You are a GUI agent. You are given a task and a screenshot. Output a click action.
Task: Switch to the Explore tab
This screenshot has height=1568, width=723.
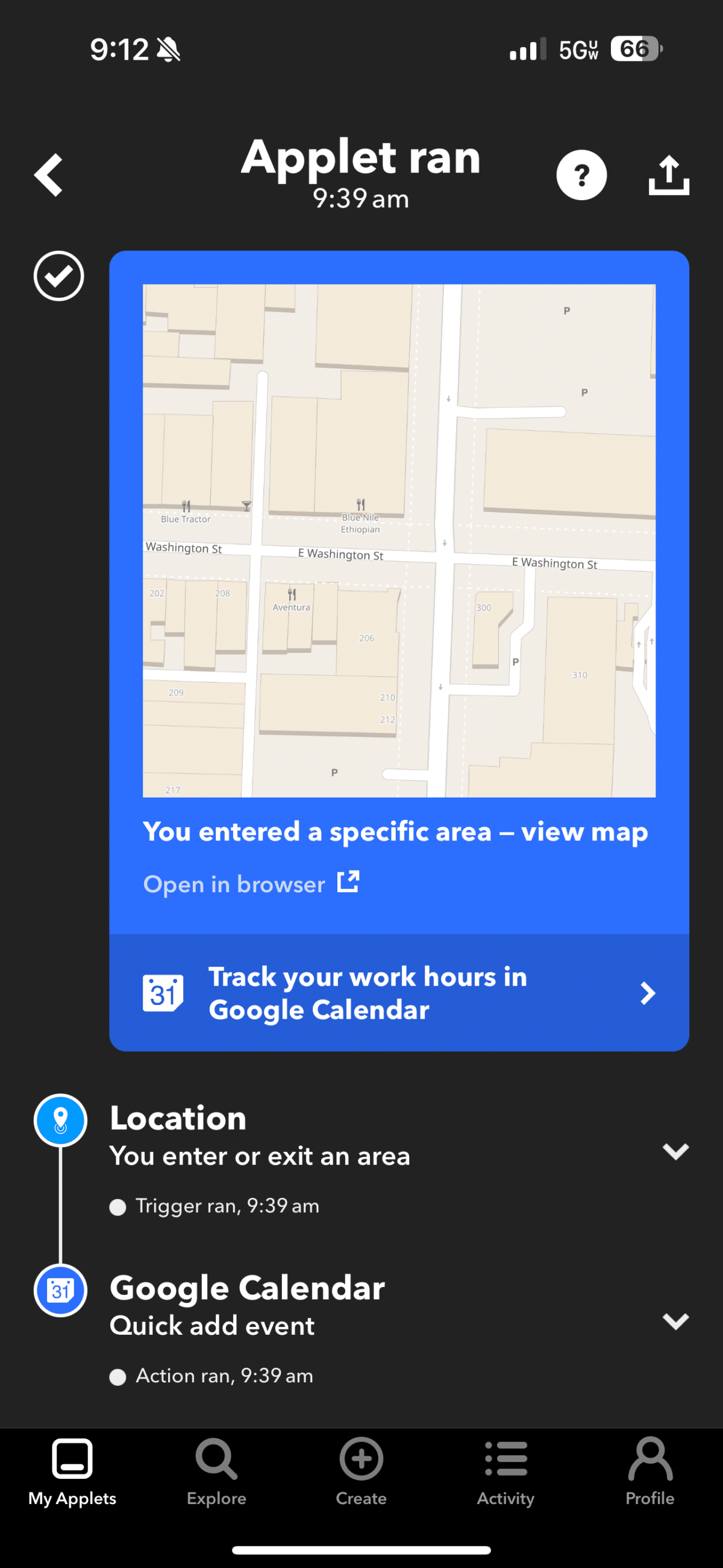click(216, 1470)
